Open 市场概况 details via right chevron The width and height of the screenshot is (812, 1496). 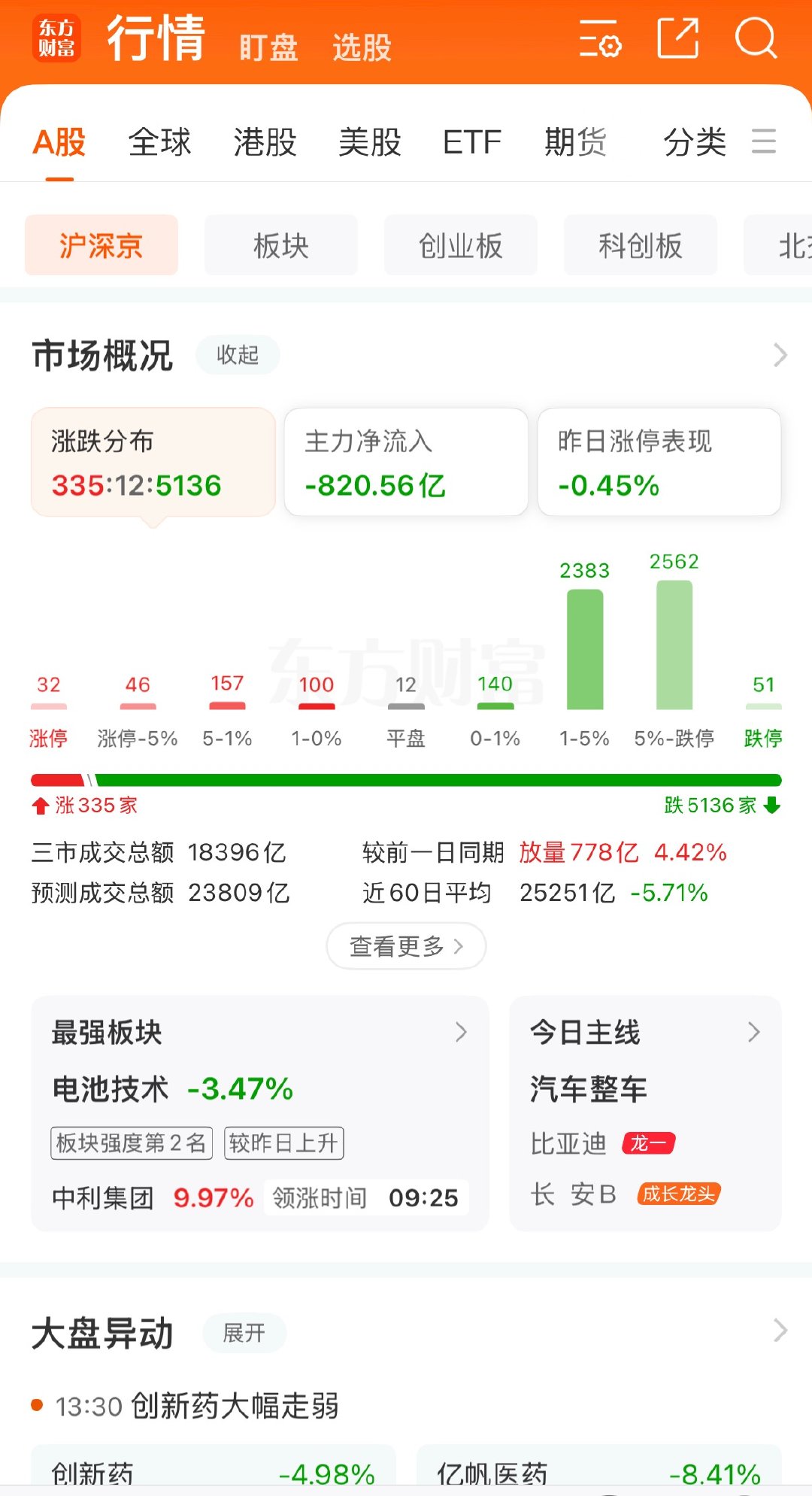(780, 354)
